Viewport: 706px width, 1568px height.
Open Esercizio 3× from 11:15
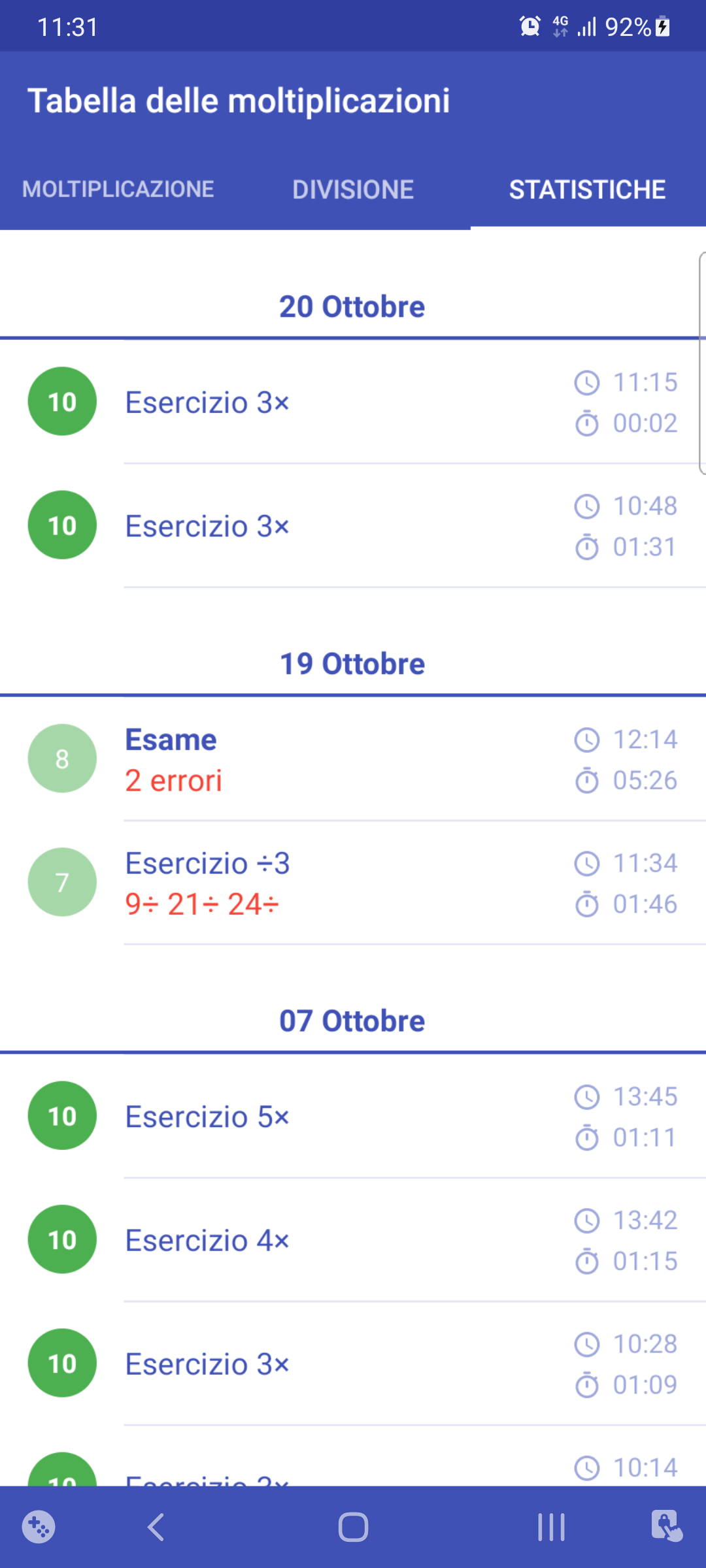pyautogui.click(x=353, y=402)
